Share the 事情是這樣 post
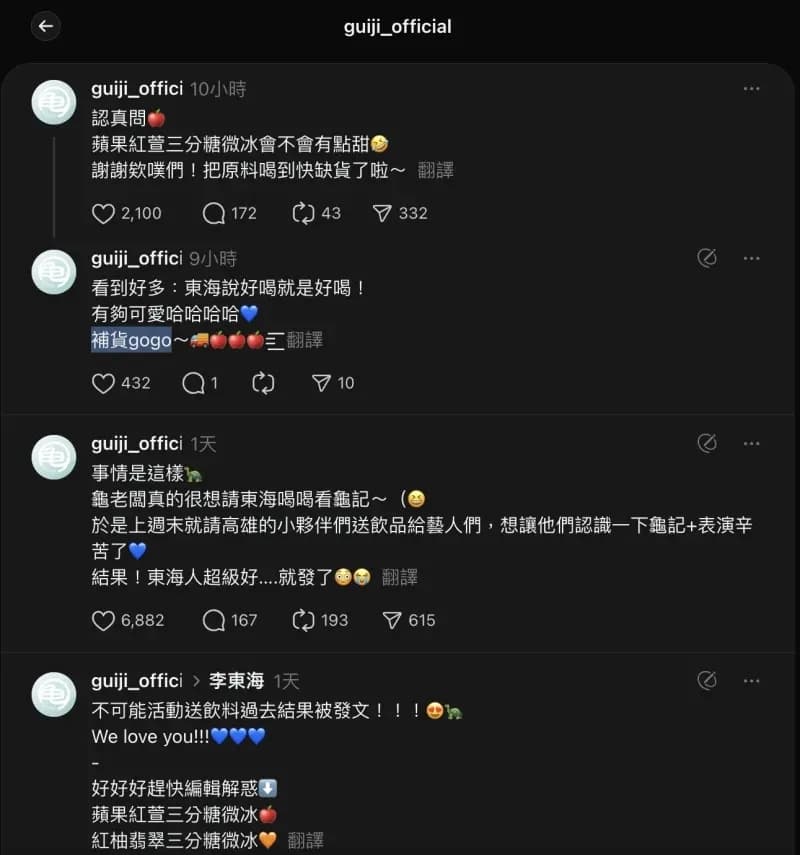Screen dimensions: 800x855 [392, 621]
